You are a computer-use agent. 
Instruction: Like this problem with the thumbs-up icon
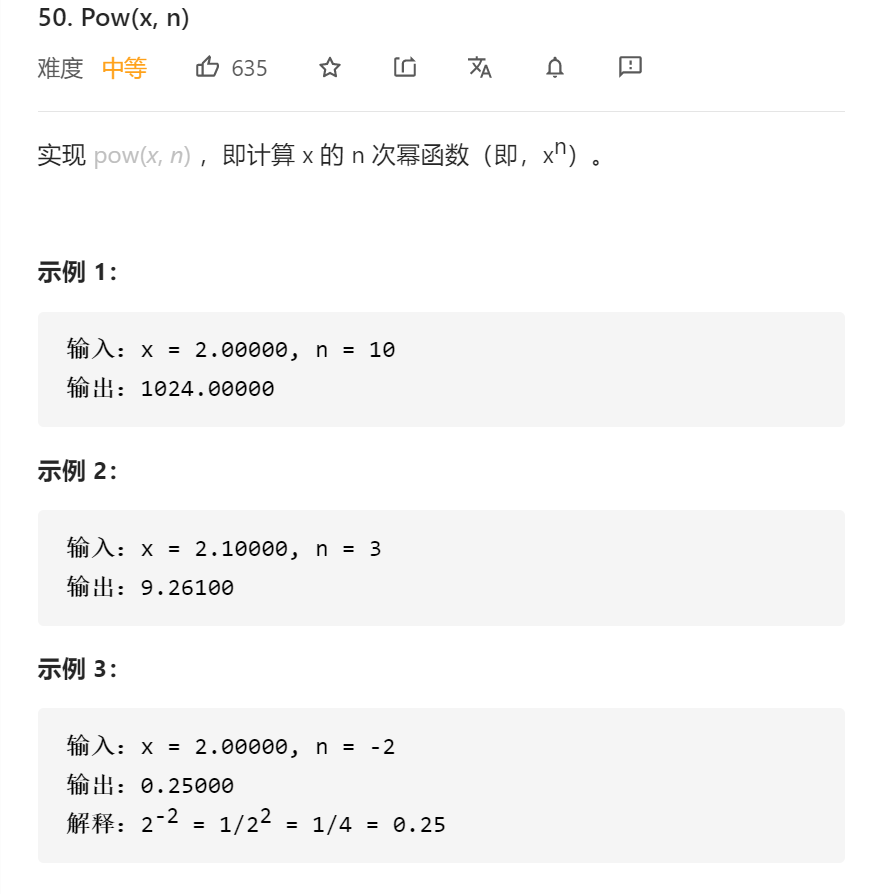click(x=208, y=67)
